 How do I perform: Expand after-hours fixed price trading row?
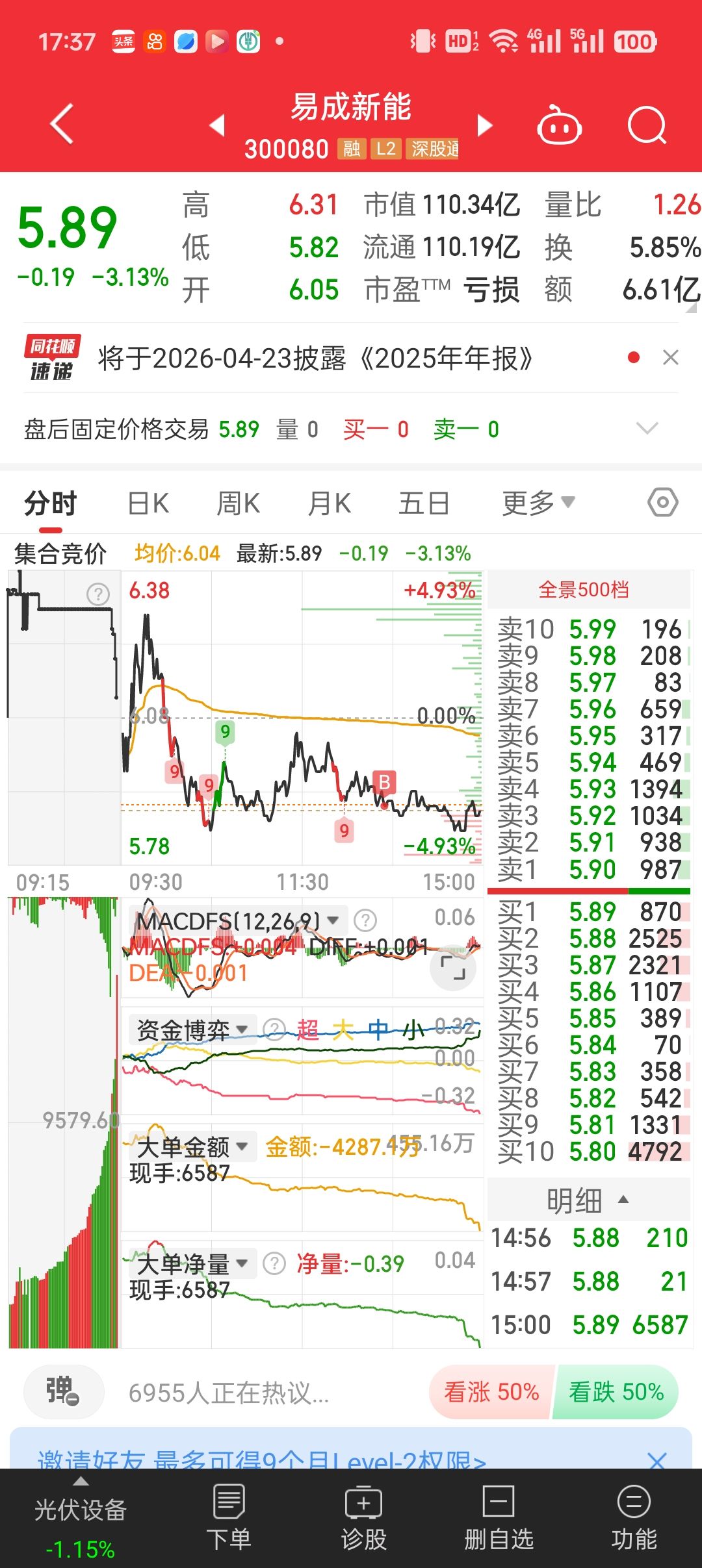tap(647, 429)
